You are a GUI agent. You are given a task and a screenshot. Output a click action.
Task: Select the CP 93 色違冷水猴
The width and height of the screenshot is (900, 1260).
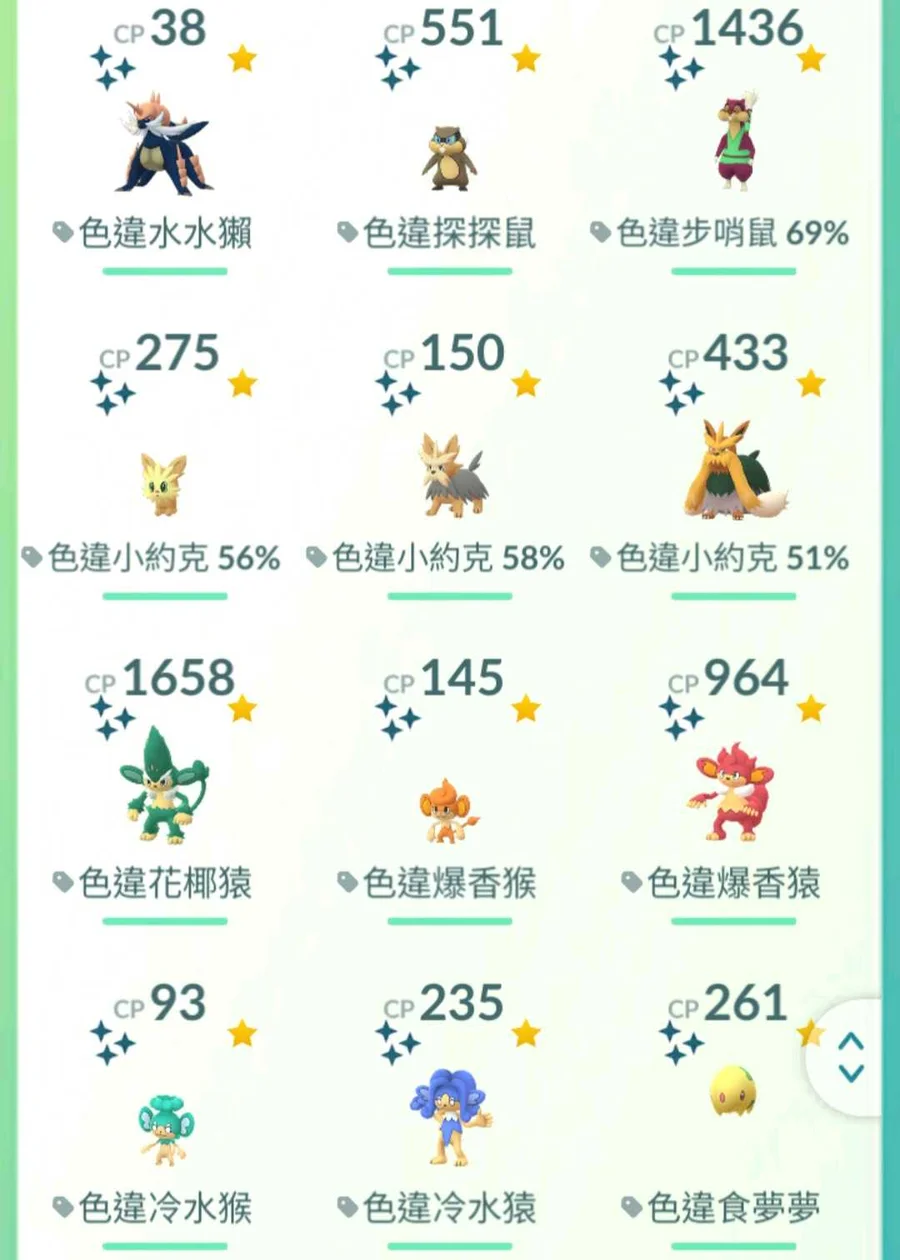coord(165,1123)
